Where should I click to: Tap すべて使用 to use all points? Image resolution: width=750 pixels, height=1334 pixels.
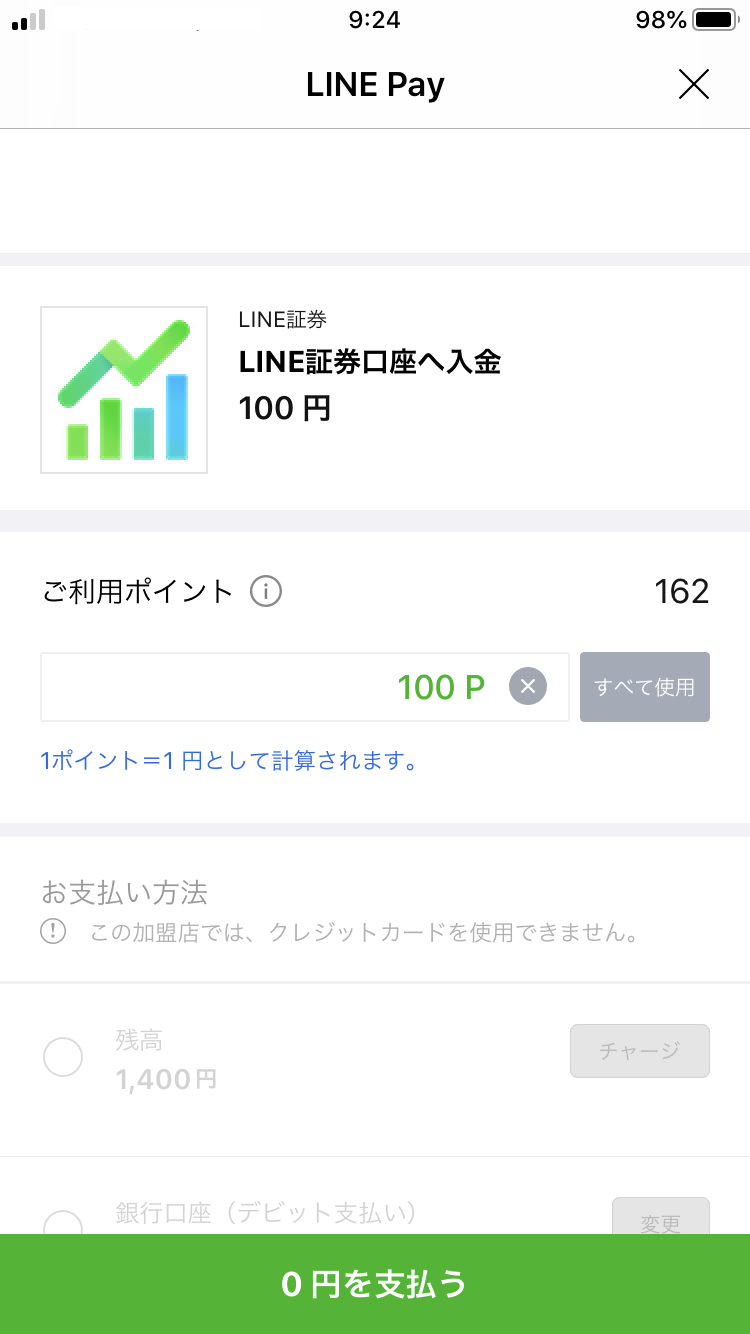[x=644, y=687]
